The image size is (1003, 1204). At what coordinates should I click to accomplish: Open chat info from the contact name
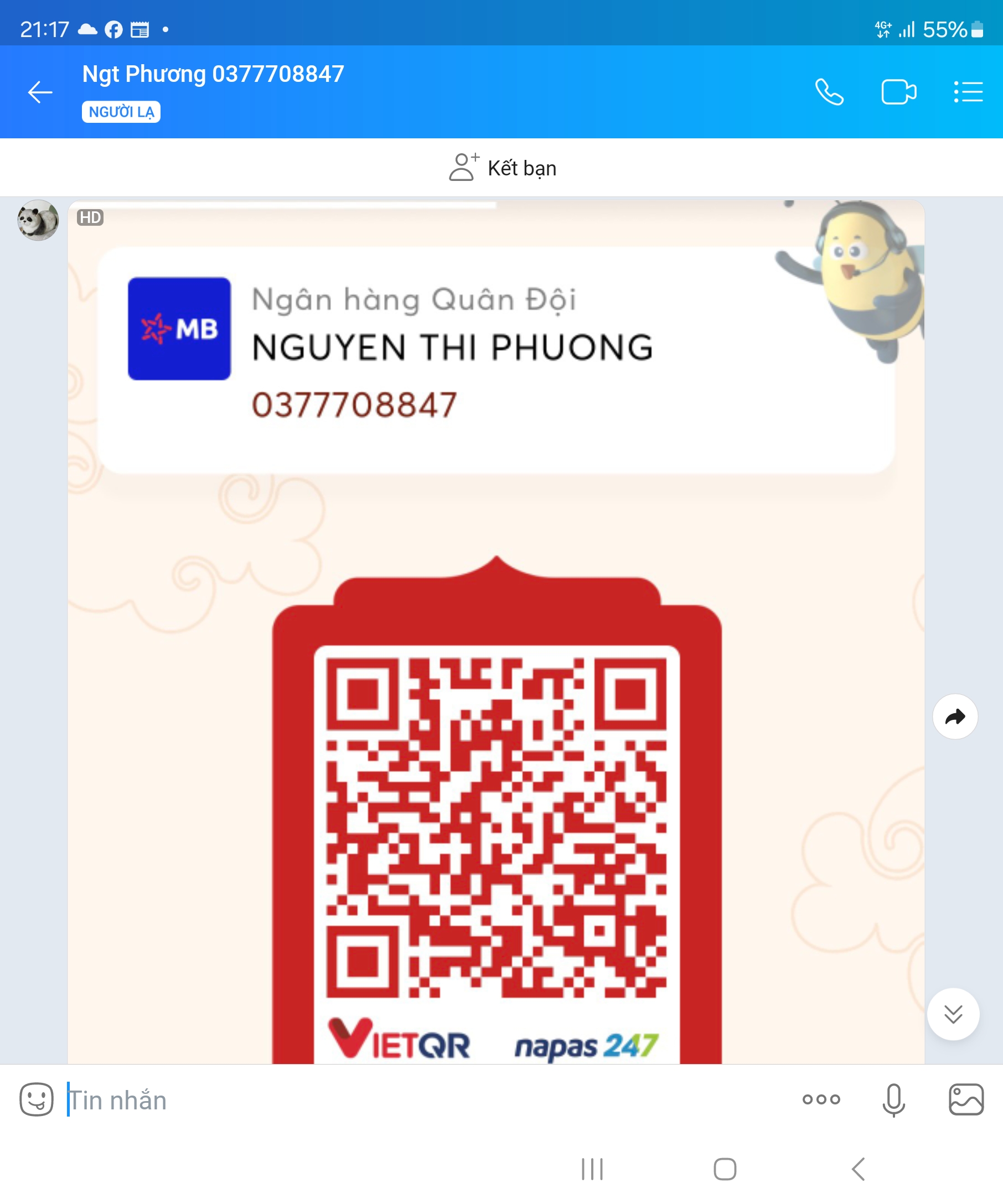click(x=213, y=75)
